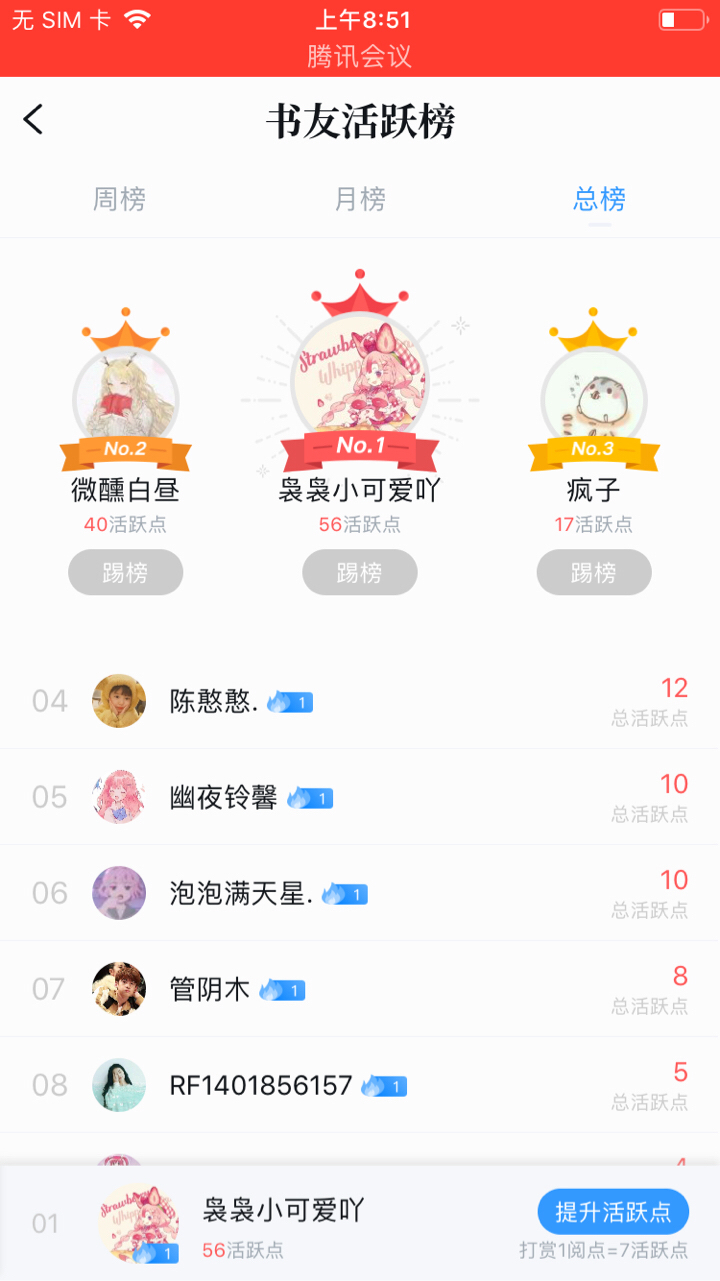The image size is (720, 1281).
Task: Switch to the 月榜 tab
Action: coord(359,199)
